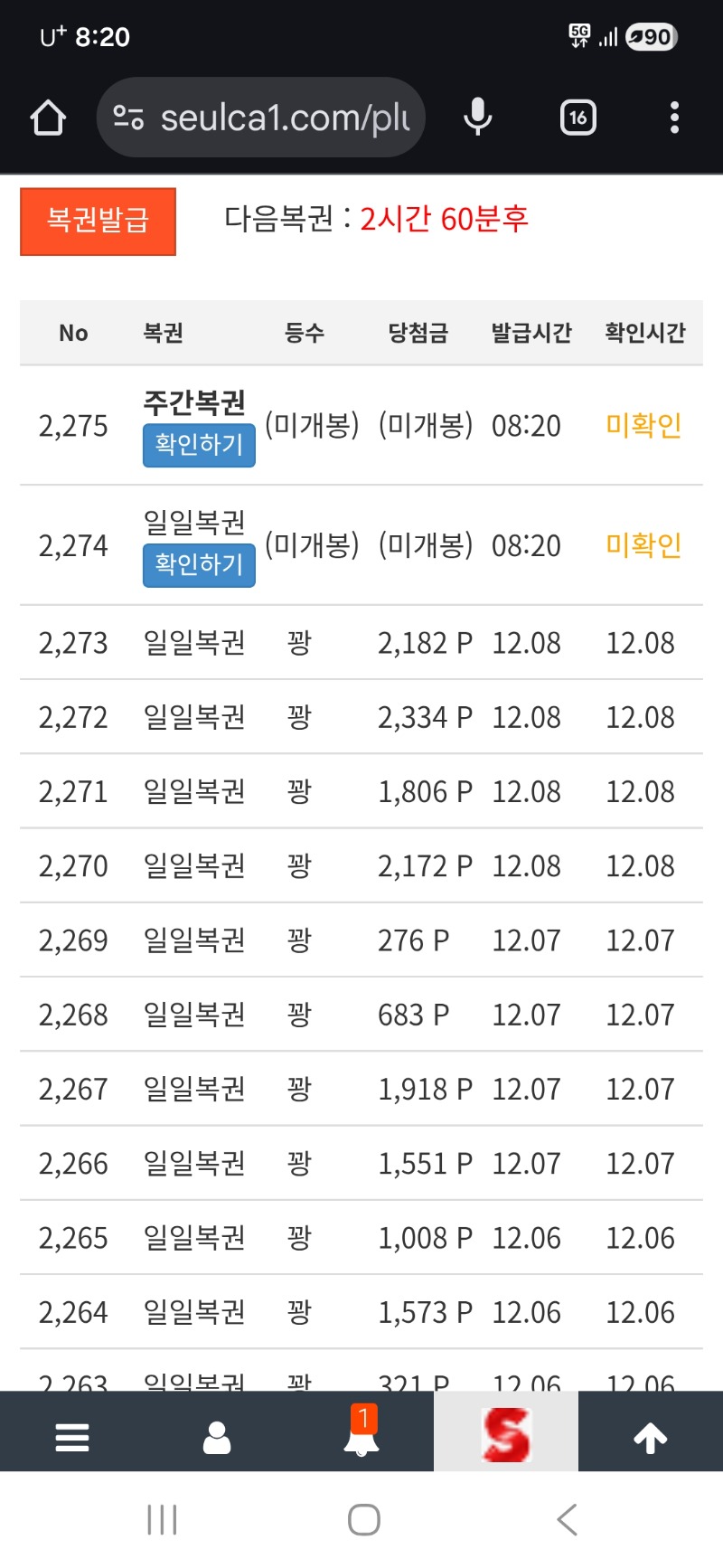This screenshot has height=1568, width=723.
Task: Select the 당첨금 column header
Action: coord(417,332)
